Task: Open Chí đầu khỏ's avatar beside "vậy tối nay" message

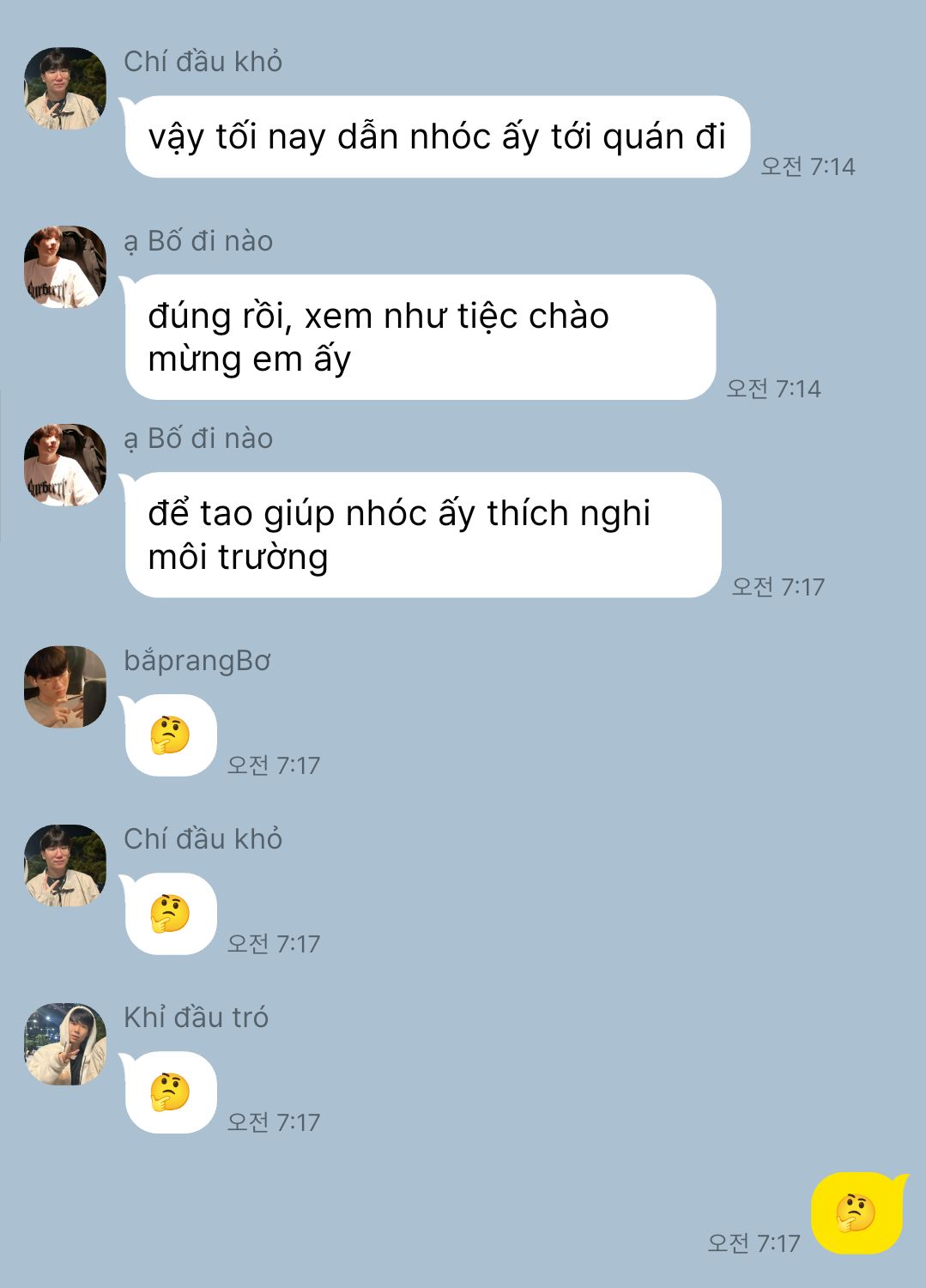Action: pyautogui.click(x=65, y=88)
